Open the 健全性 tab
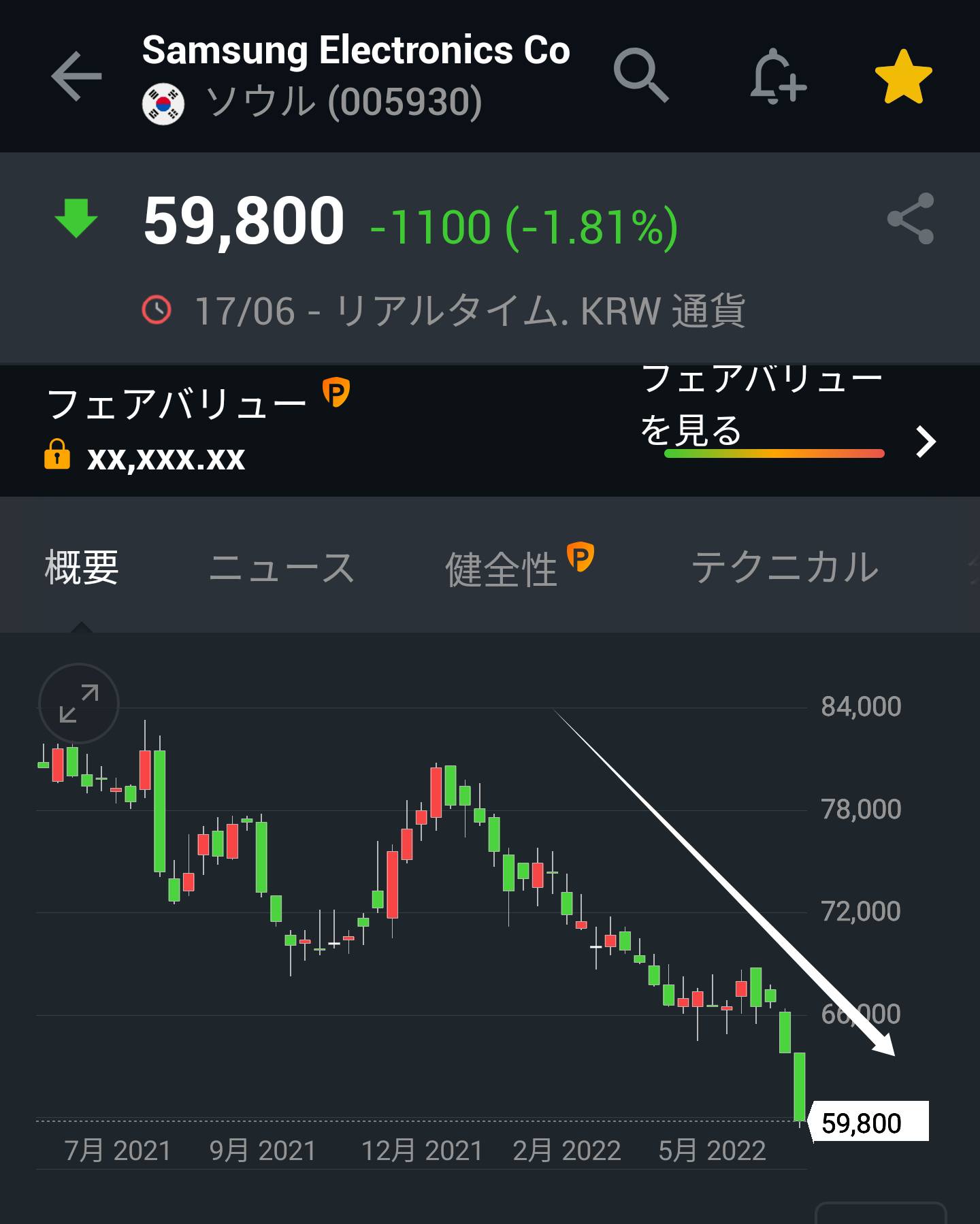 (502, 569)
